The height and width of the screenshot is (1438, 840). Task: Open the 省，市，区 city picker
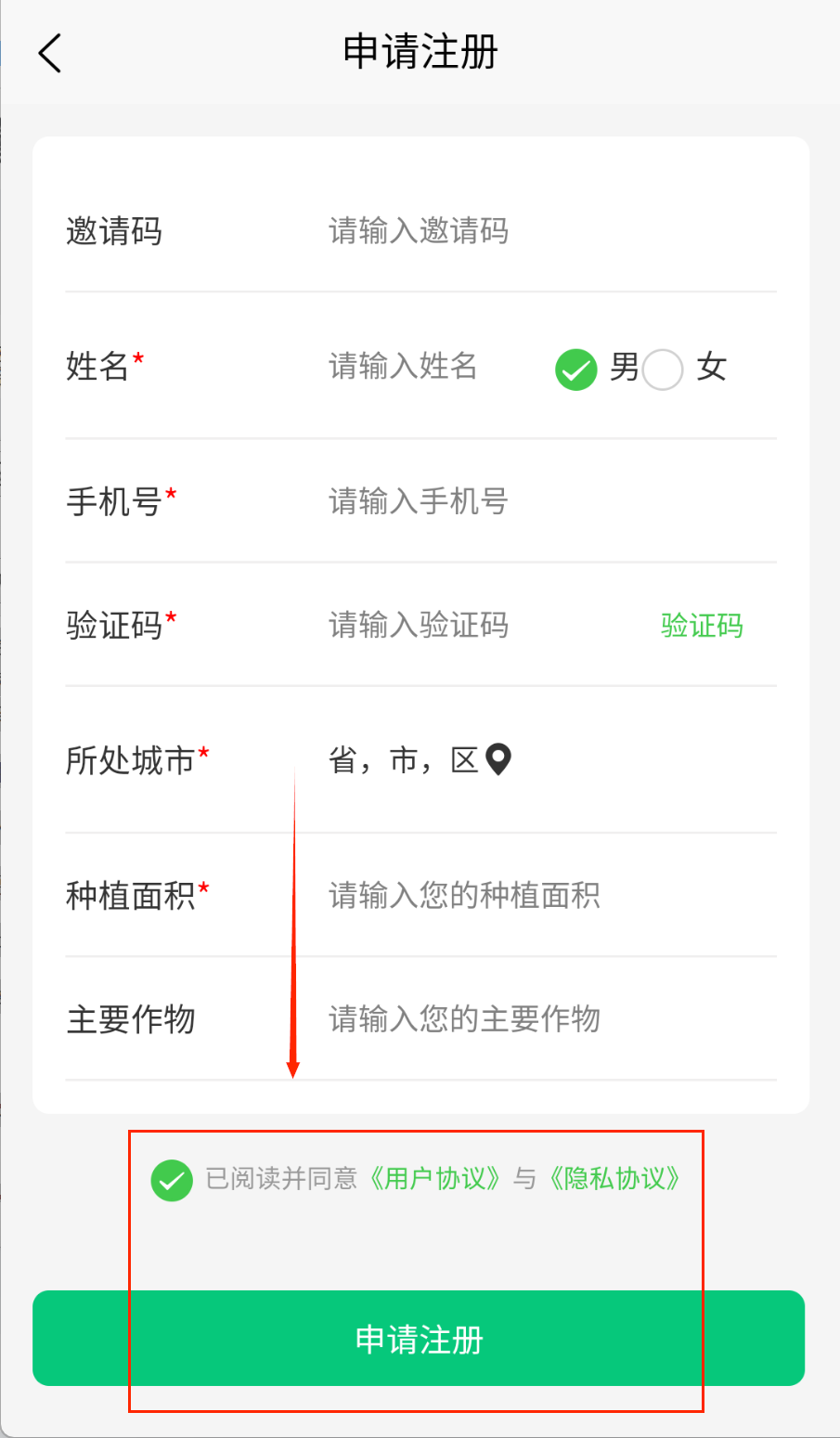tap(420, 760)
